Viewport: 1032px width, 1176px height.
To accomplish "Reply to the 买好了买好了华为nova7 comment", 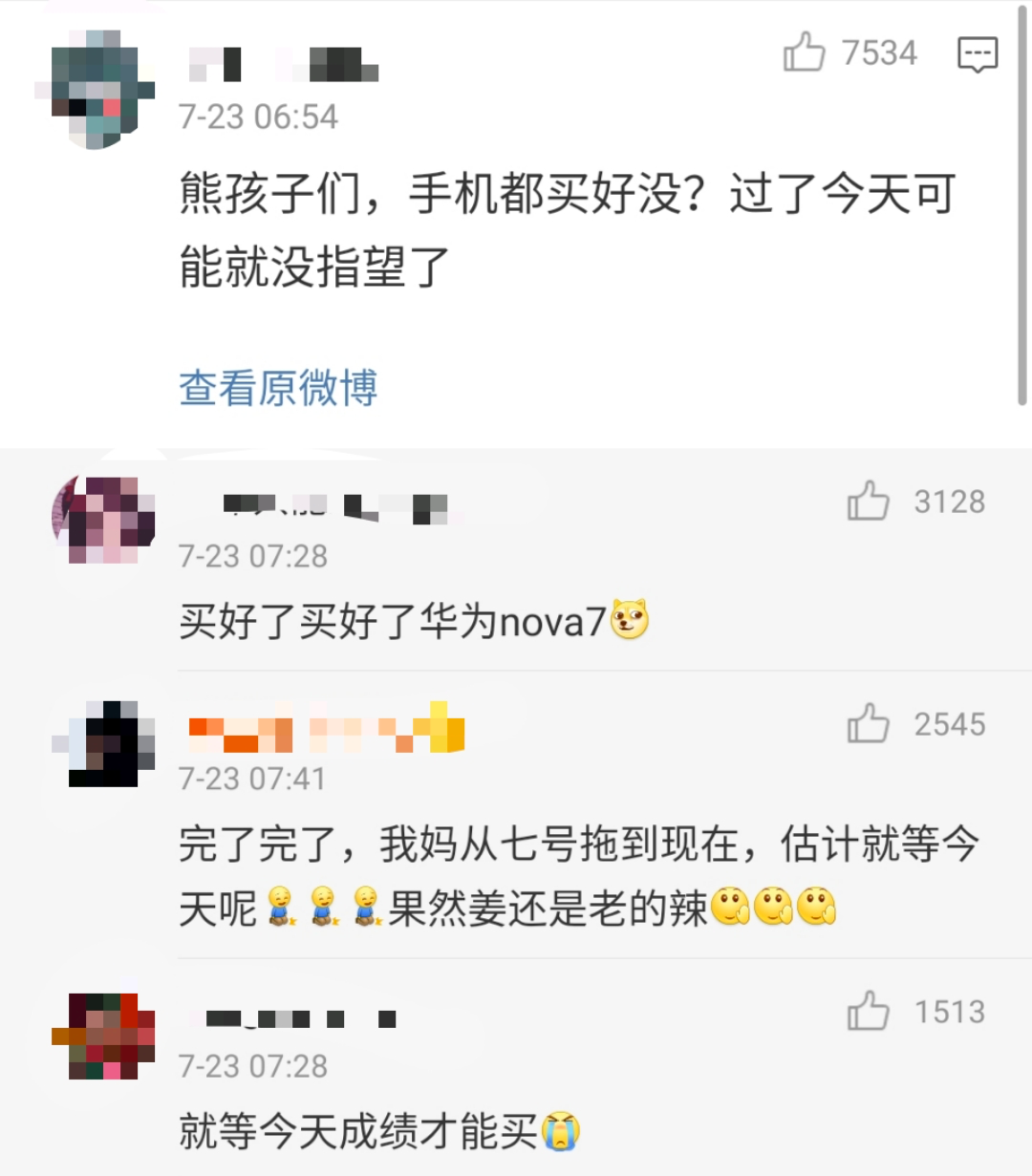I will [392, 622].
